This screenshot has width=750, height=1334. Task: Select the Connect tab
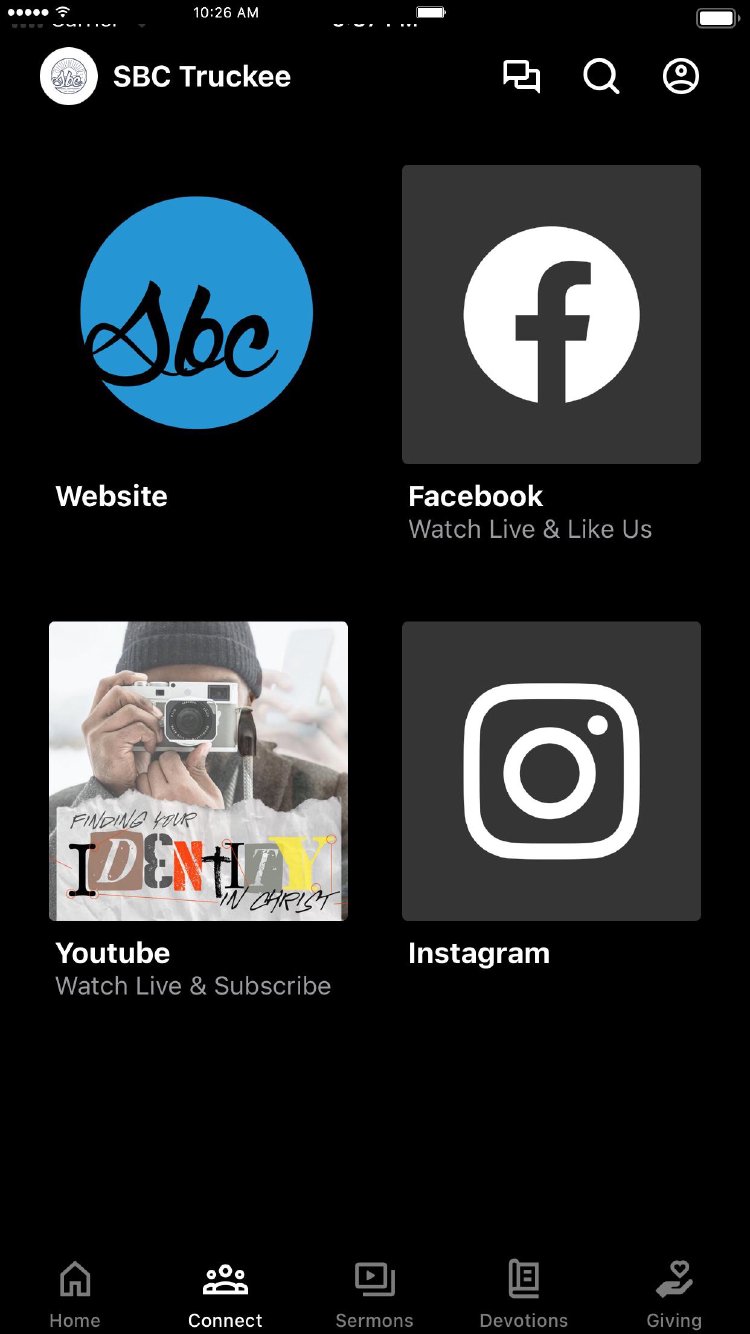coord(225,1294)
